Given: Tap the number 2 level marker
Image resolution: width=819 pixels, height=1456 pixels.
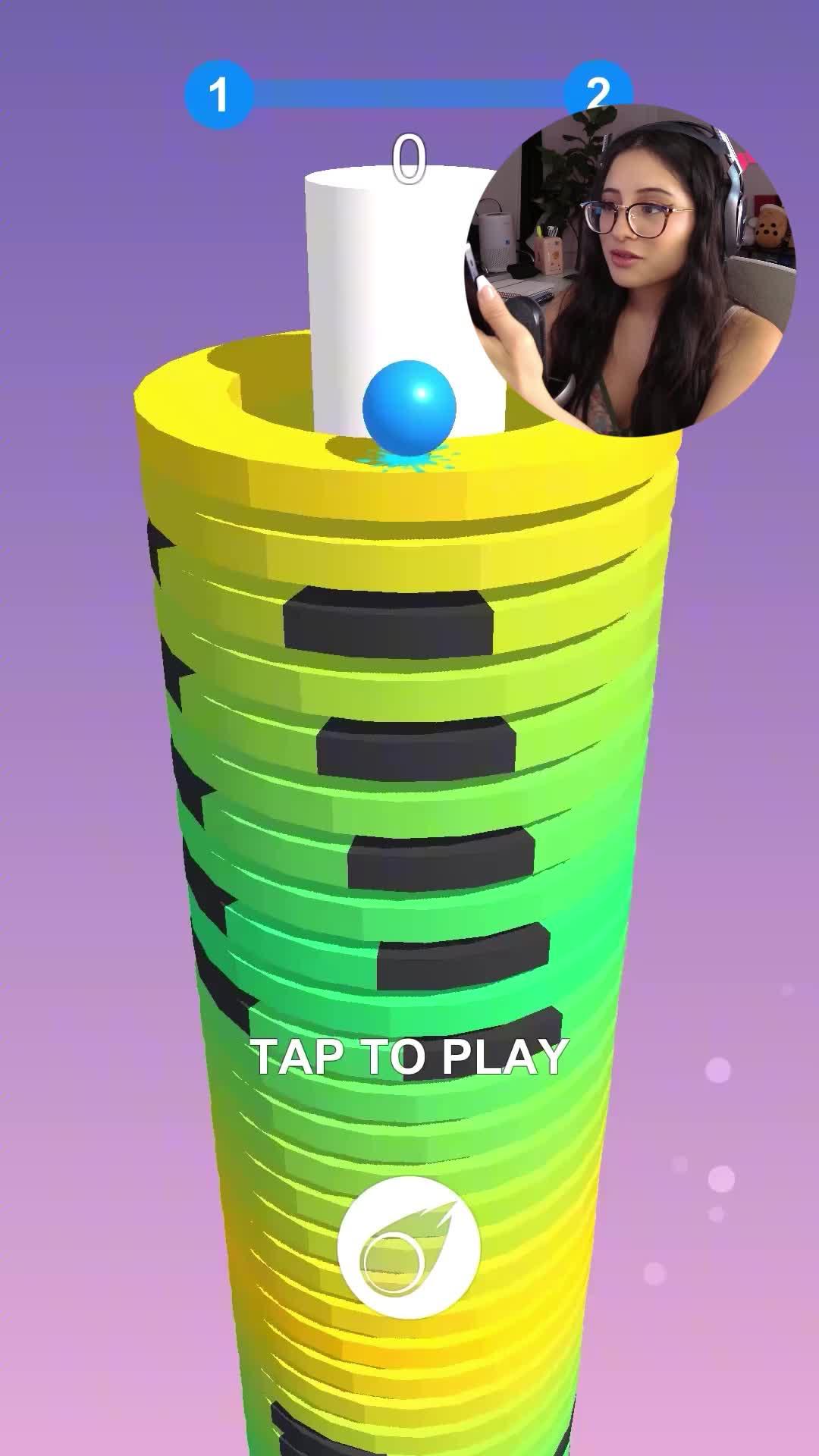Looking at the screenshot, I should (598, 89).
